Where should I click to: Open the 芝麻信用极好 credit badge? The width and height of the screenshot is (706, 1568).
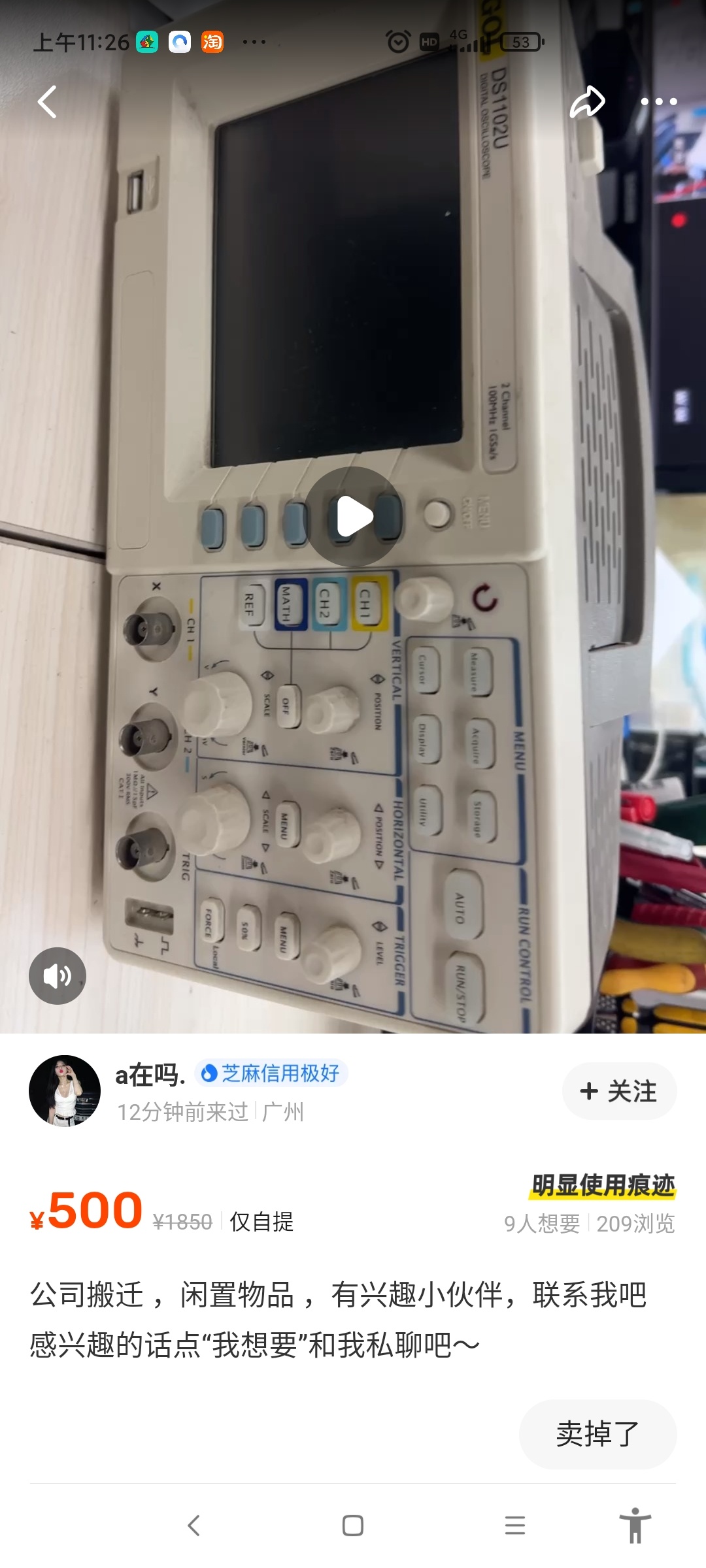271,1073
